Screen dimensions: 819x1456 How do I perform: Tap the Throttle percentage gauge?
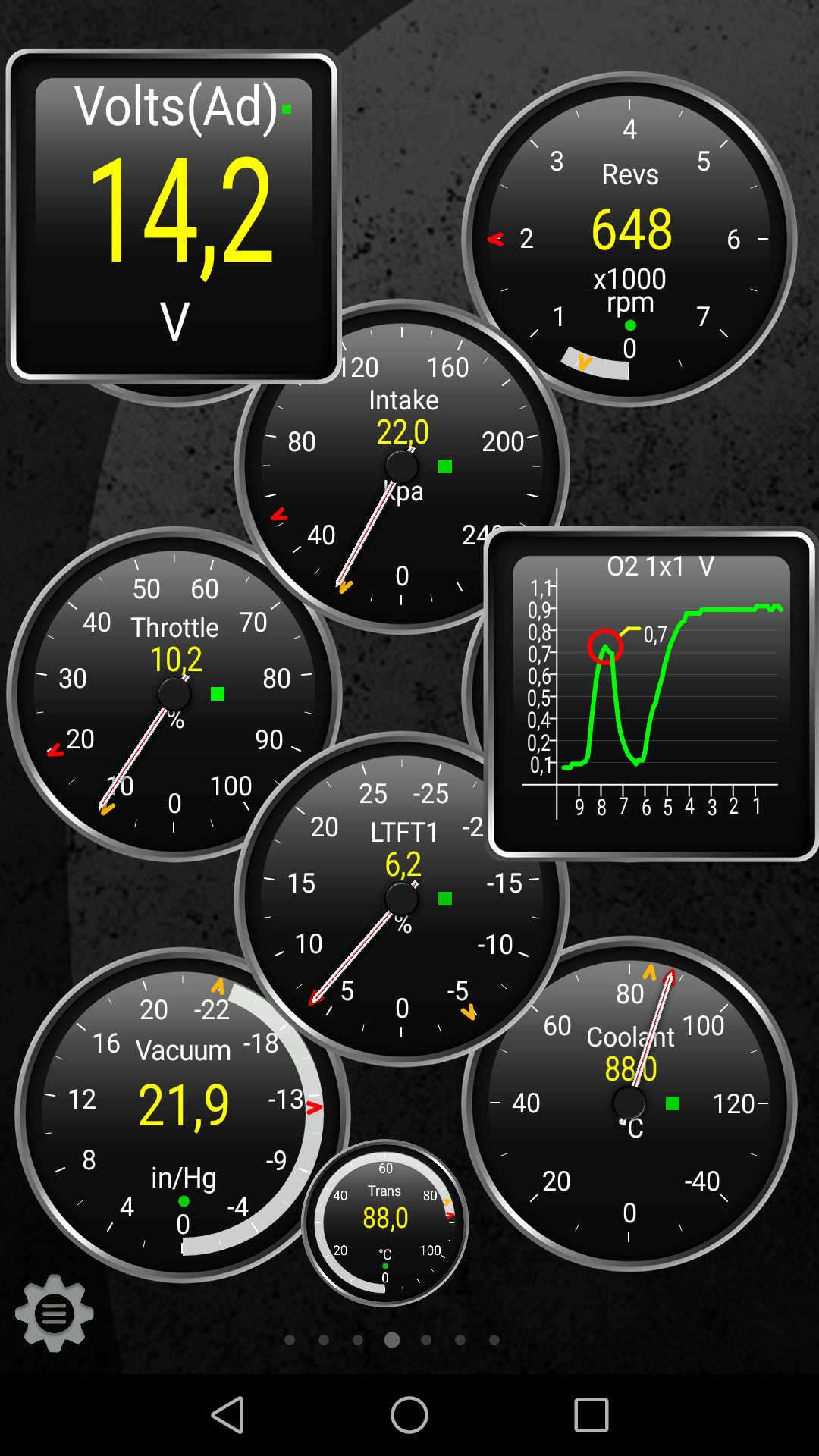coord(174,694)
